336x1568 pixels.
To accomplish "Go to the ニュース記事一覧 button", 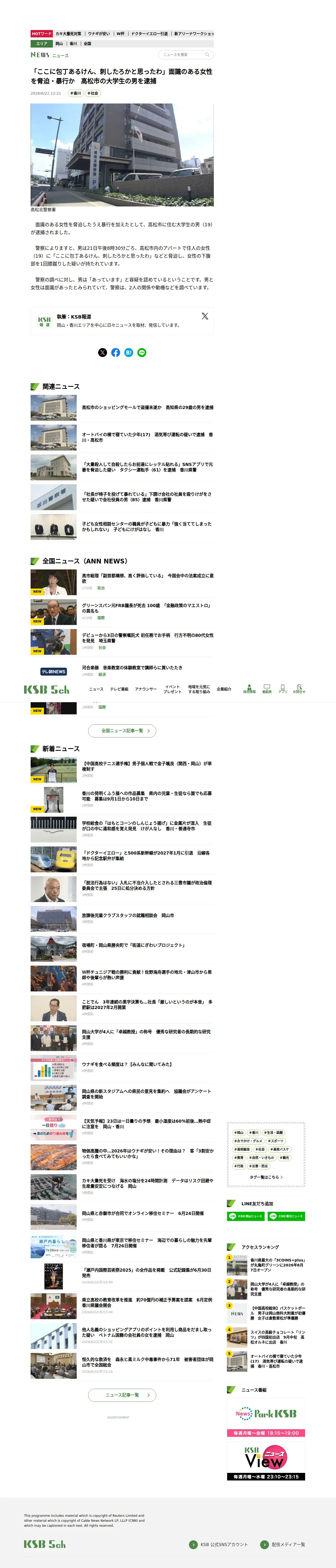I will (x=122, y=1394).
